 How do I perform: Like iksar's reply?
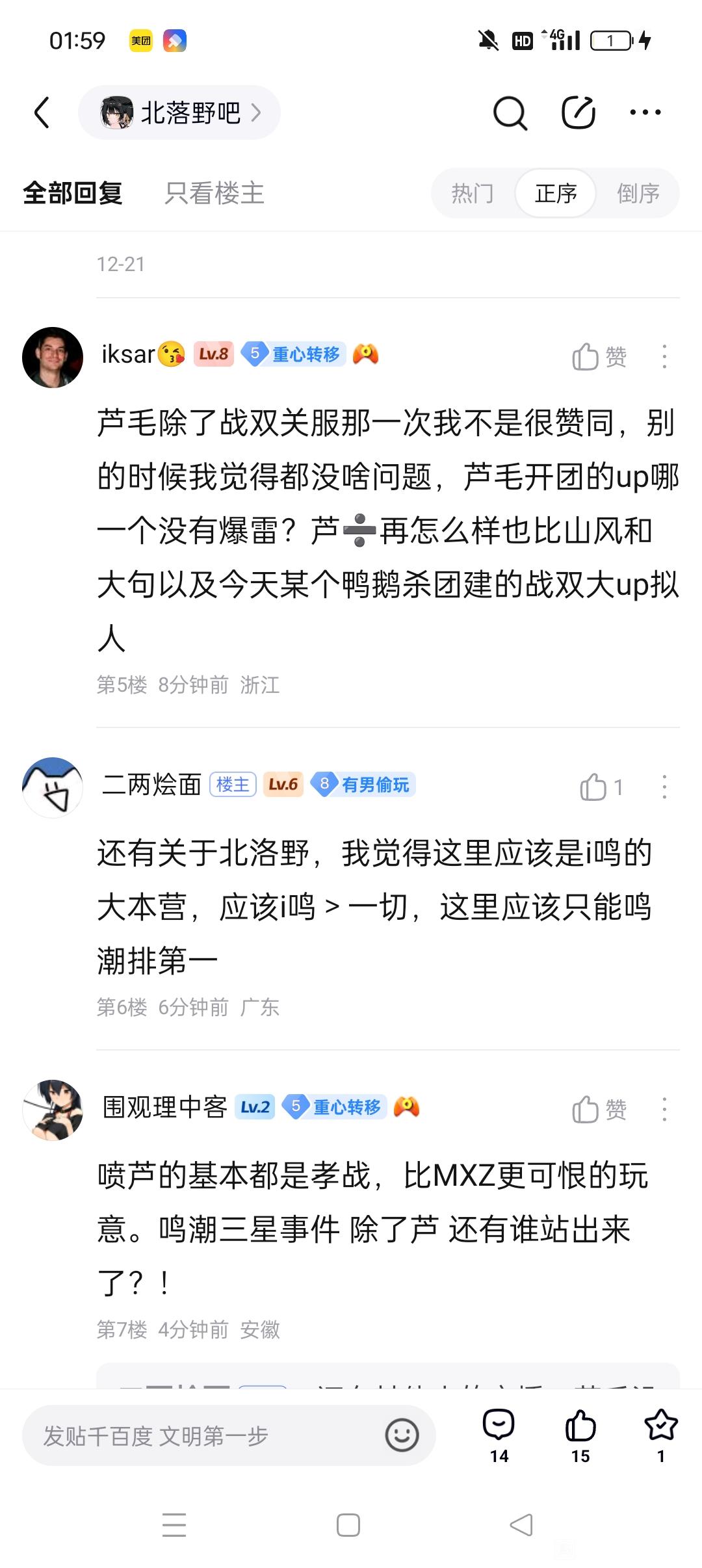tap(598, 357)
